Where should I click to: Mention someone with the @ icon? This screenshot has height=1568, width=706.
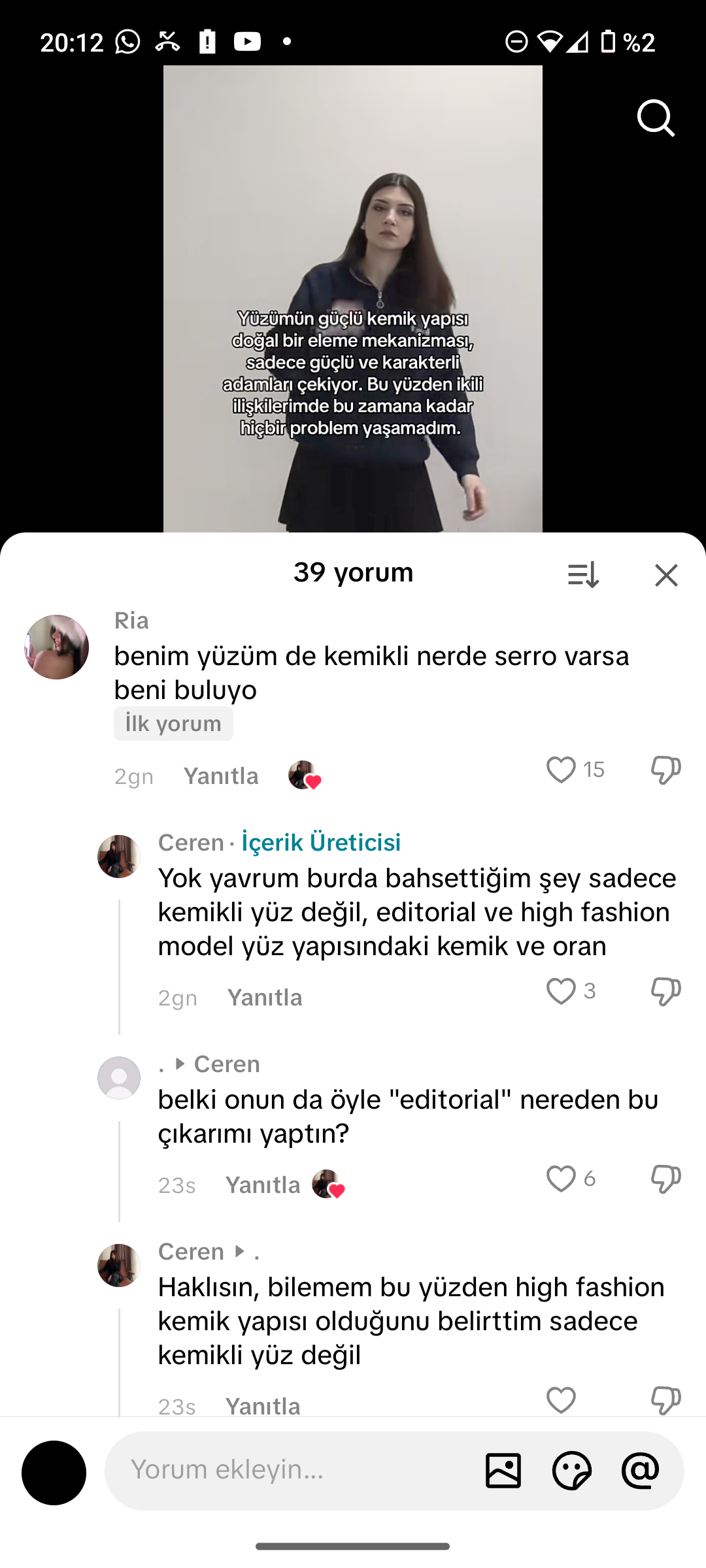click(x=640, y=1471)
